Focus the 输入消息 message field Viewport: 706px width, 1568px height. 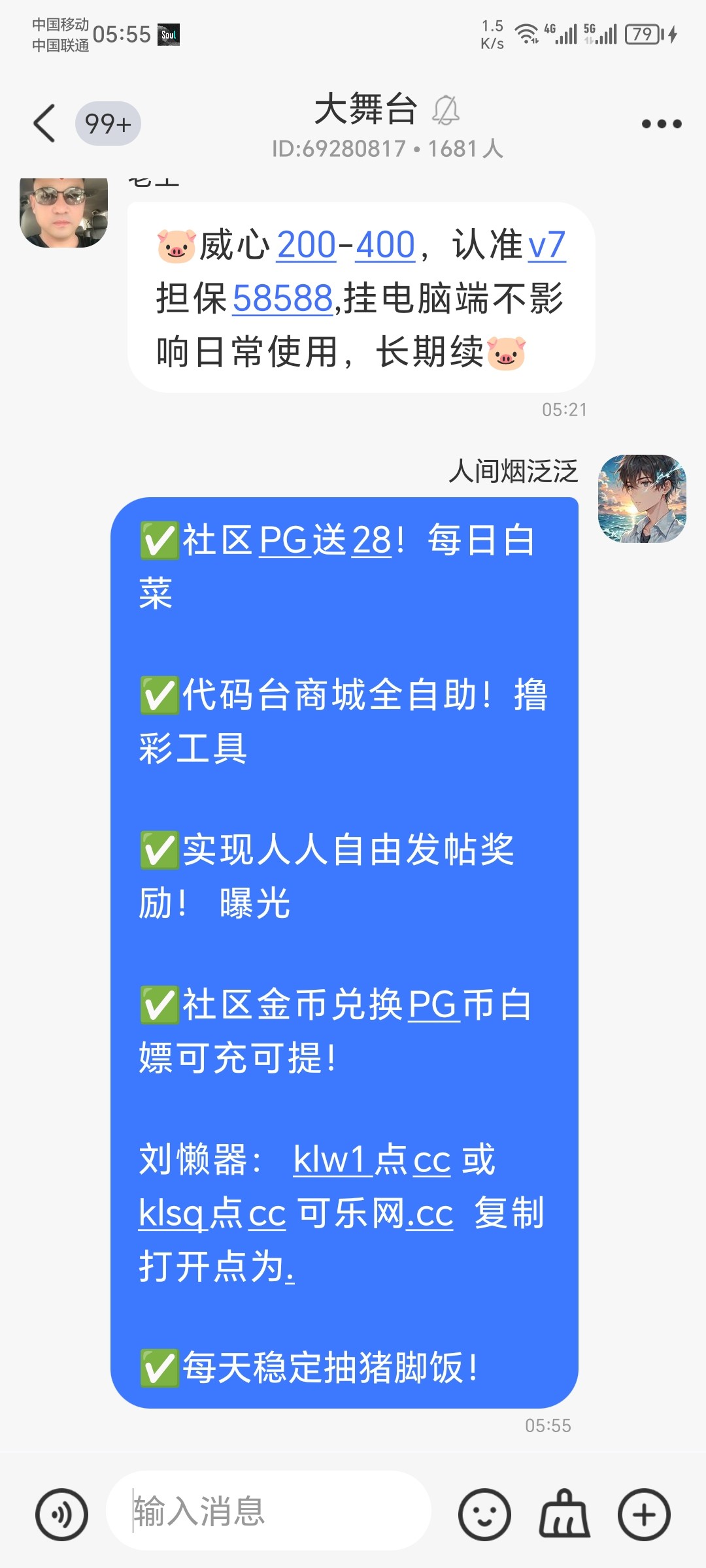tap(268, 1511)
